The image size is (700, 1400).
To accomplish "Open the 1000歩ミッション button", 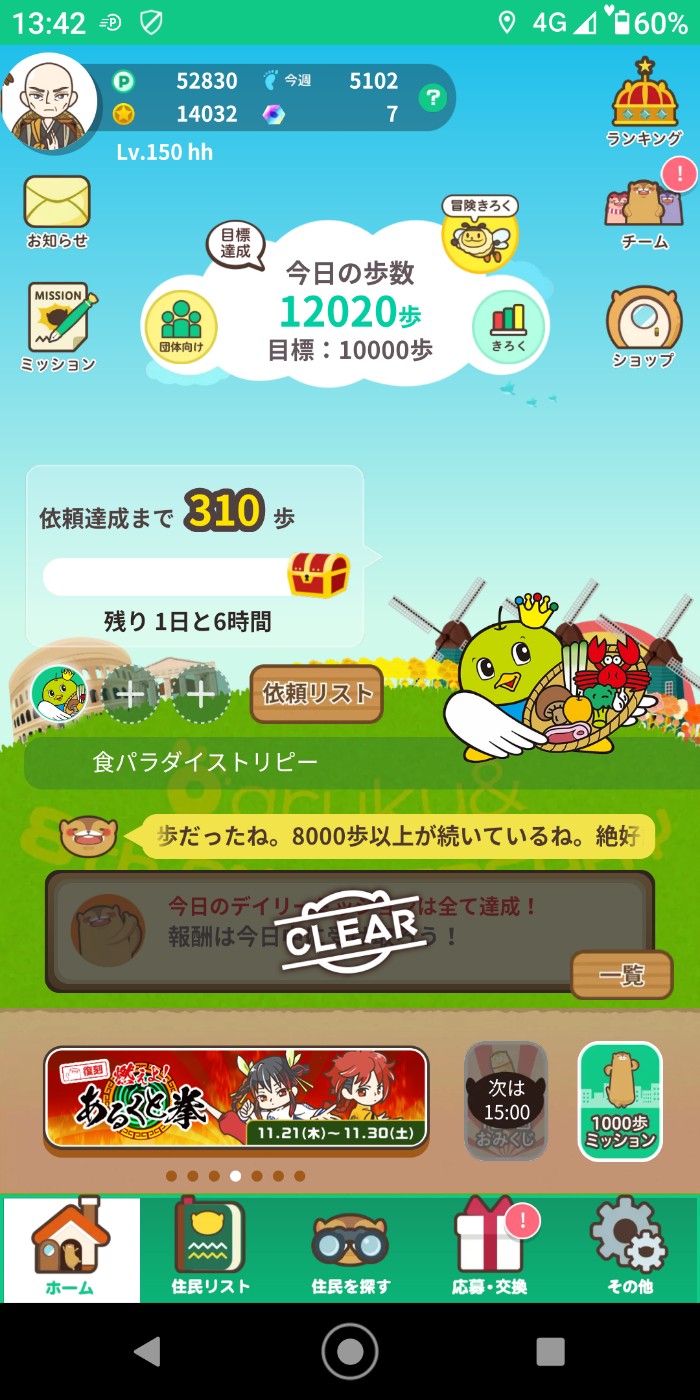I will (x=620, y=1100).
